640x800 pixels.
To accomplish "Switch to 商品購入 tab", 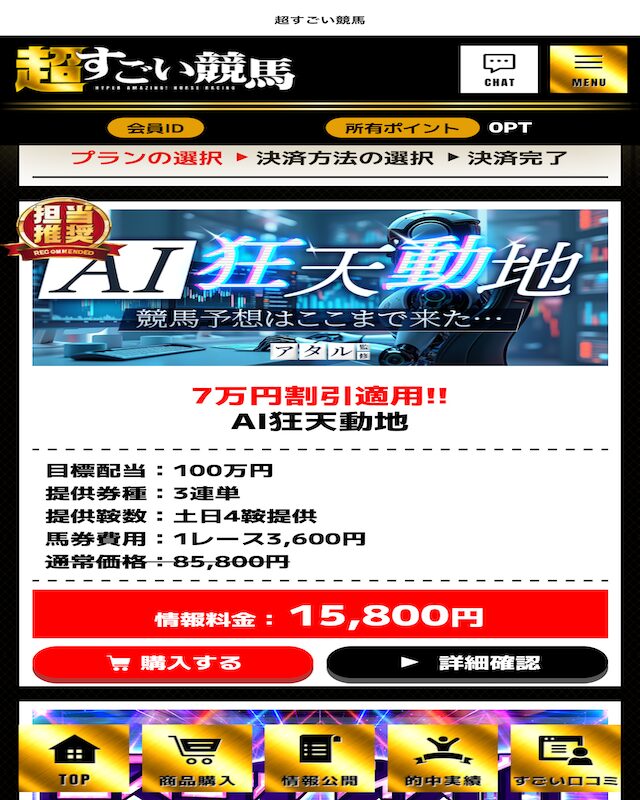I will pos(197,760).
